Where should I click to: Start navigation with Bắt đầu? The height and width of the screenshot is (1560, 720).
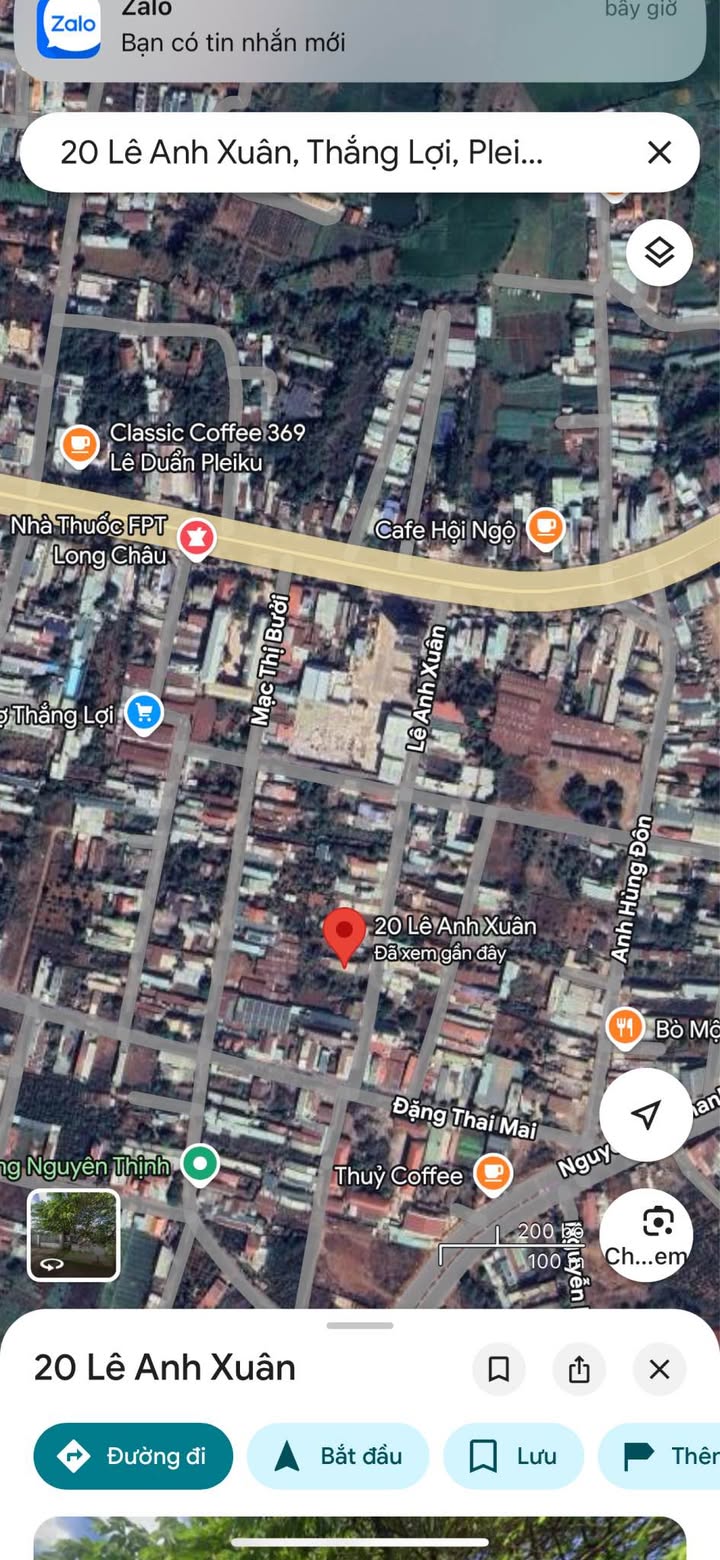338,1456
